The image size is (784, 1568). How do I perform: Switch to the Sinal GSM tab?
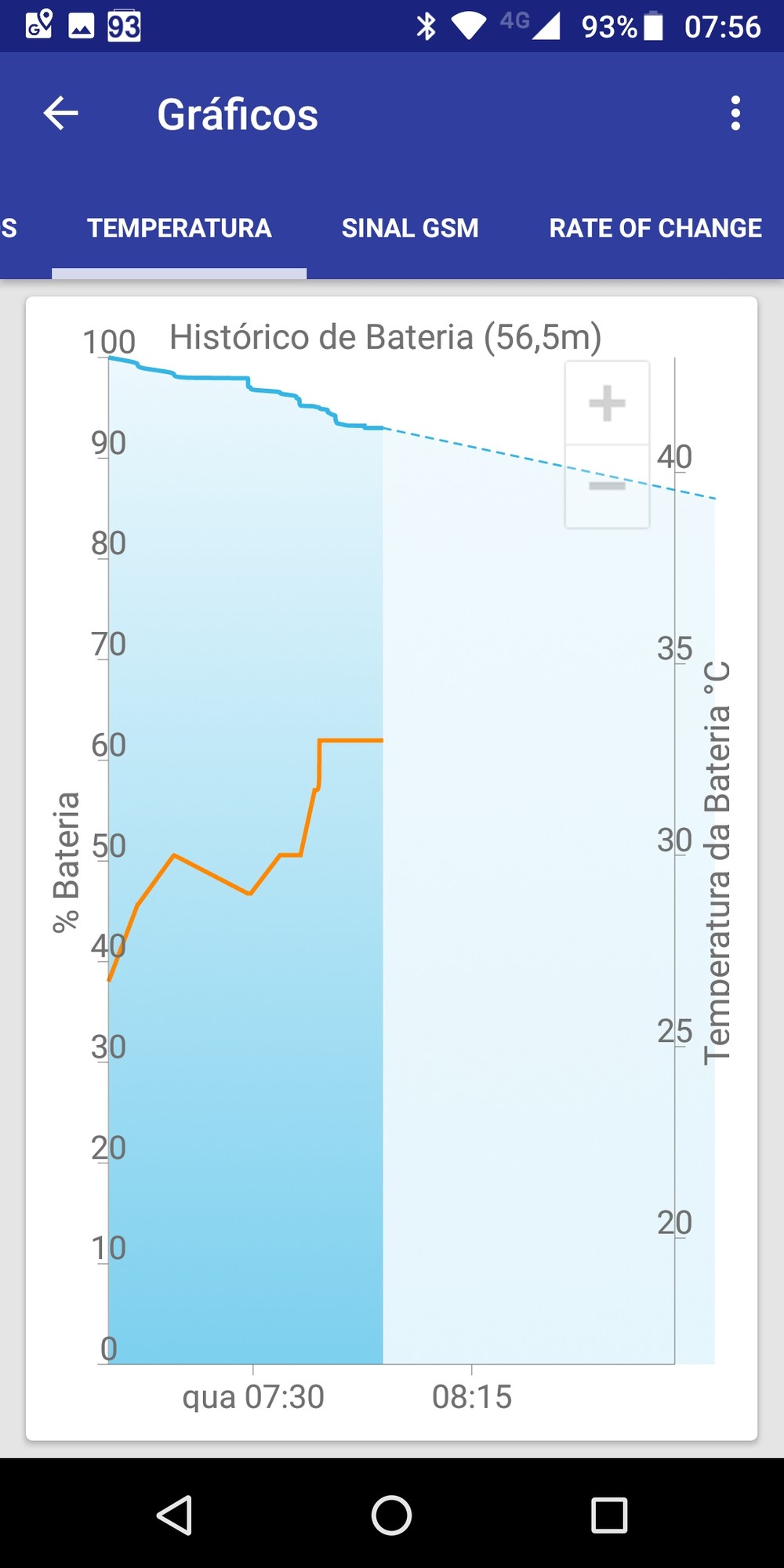coord(410,228)
